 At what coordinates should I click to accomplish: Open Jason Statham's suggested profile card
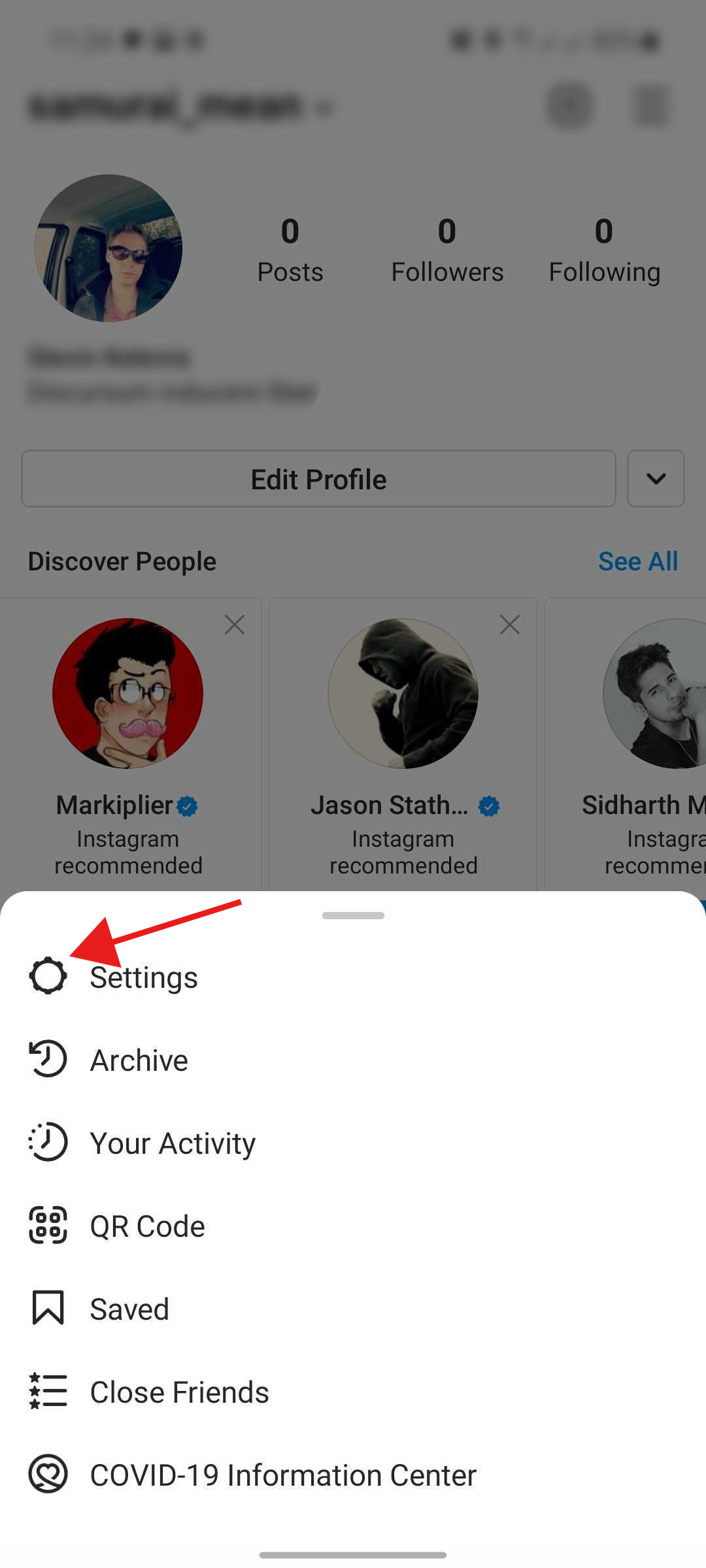[x=403, y=745]
